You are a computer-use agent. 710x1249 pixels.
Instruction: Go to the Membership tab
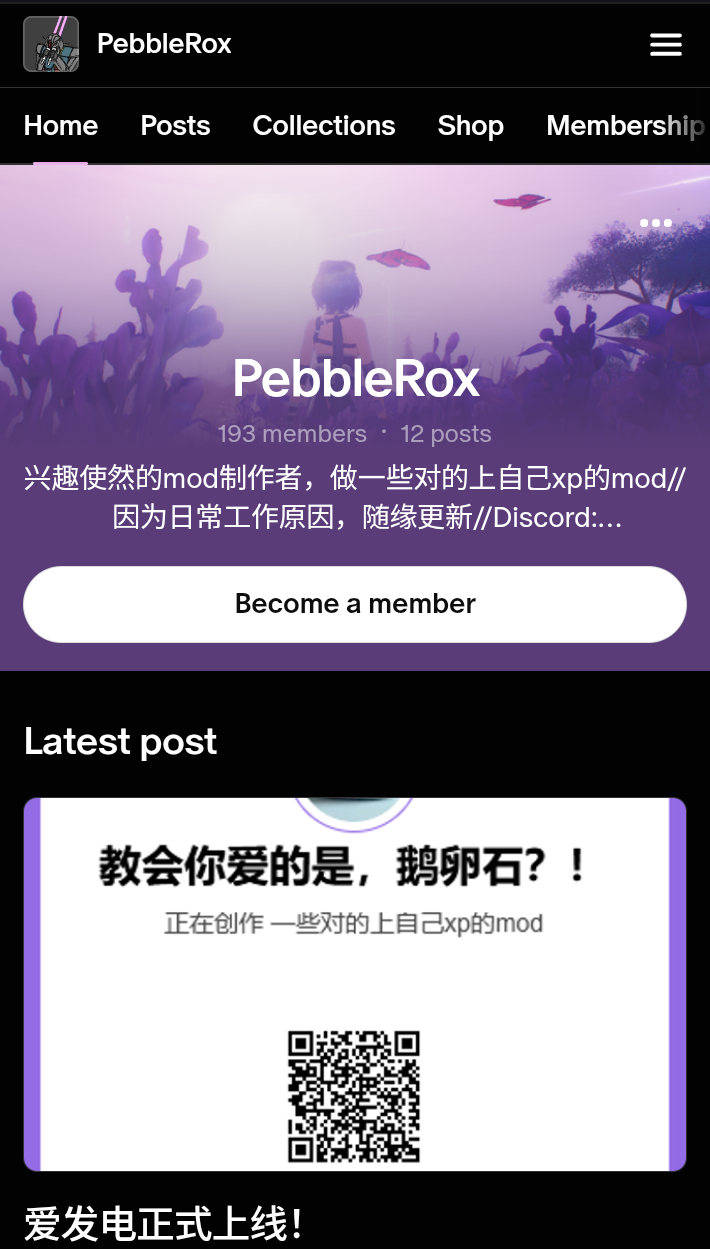[627, 126]
